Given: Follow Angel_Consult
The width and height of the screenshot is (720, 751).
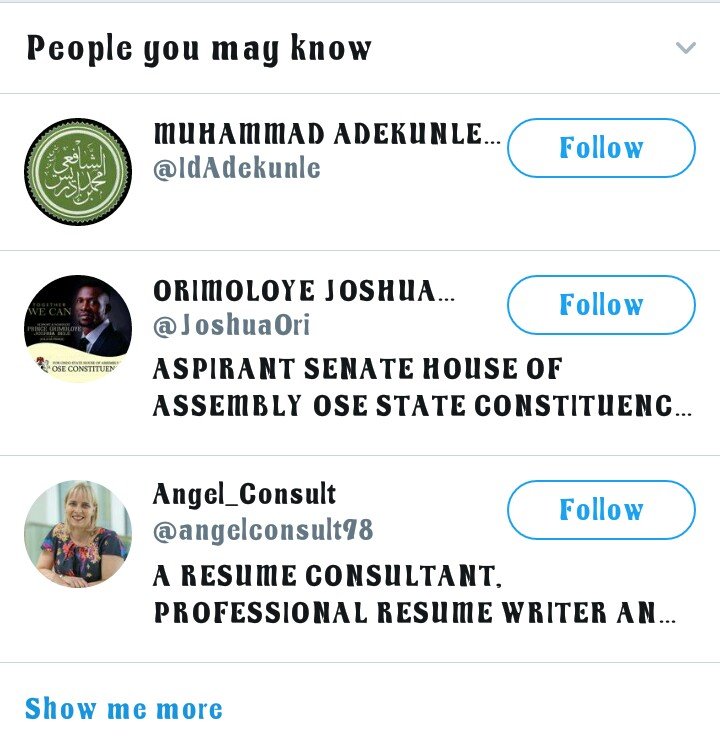Looking at the screenshot, I should pyautogui.click(x=601, y=510).
